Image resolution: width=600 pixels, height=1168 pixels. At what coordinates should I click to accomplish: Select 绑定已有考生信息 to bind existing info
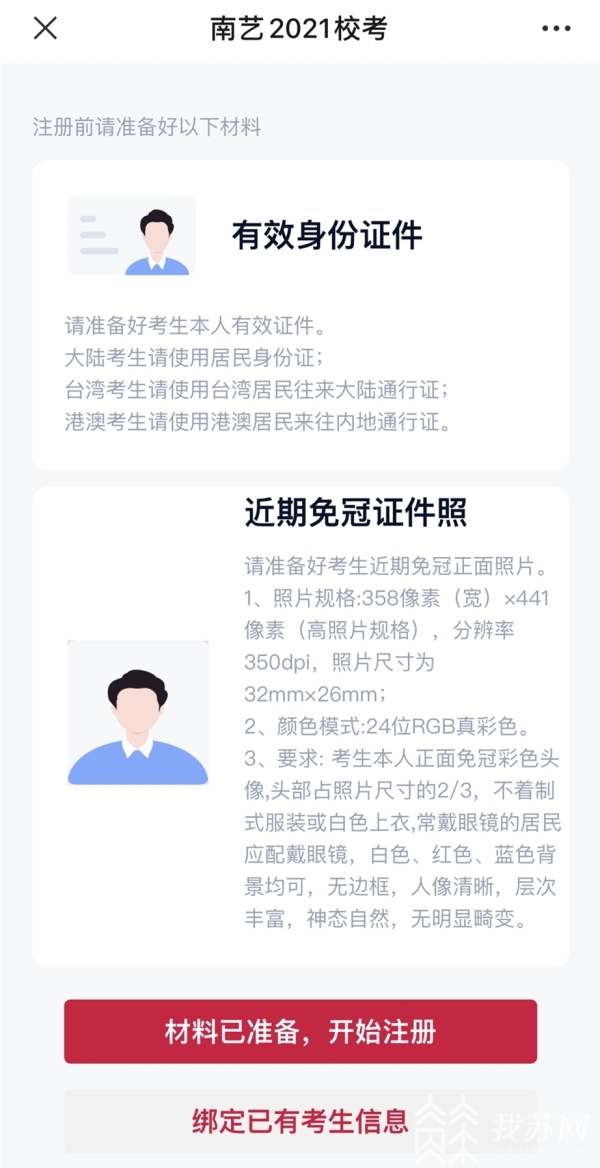(300, 1121)
